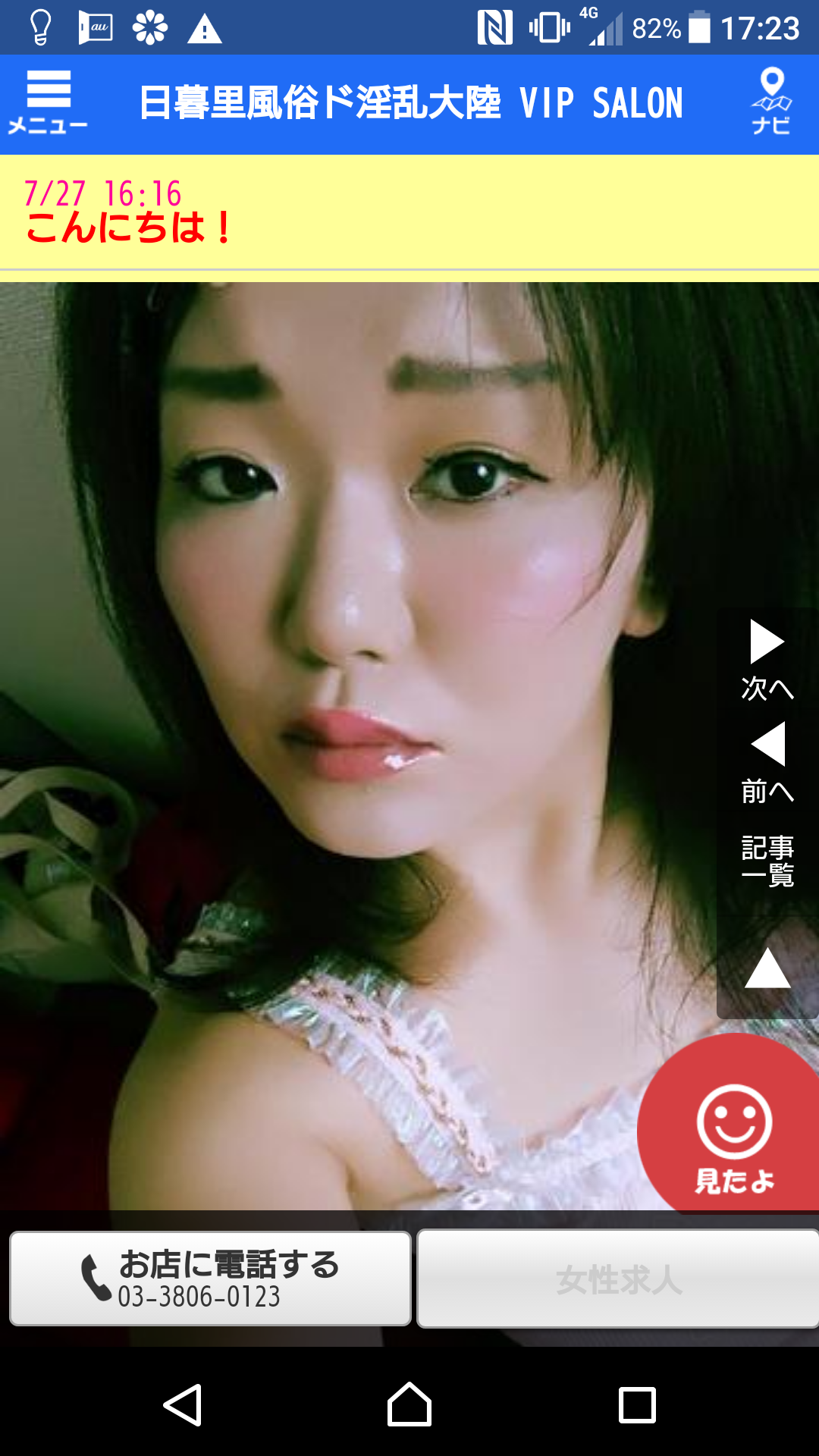Open the メニュー hamburger menu
The height and width of the screenshot is (1456, 819).
click(x=48, y=102)
